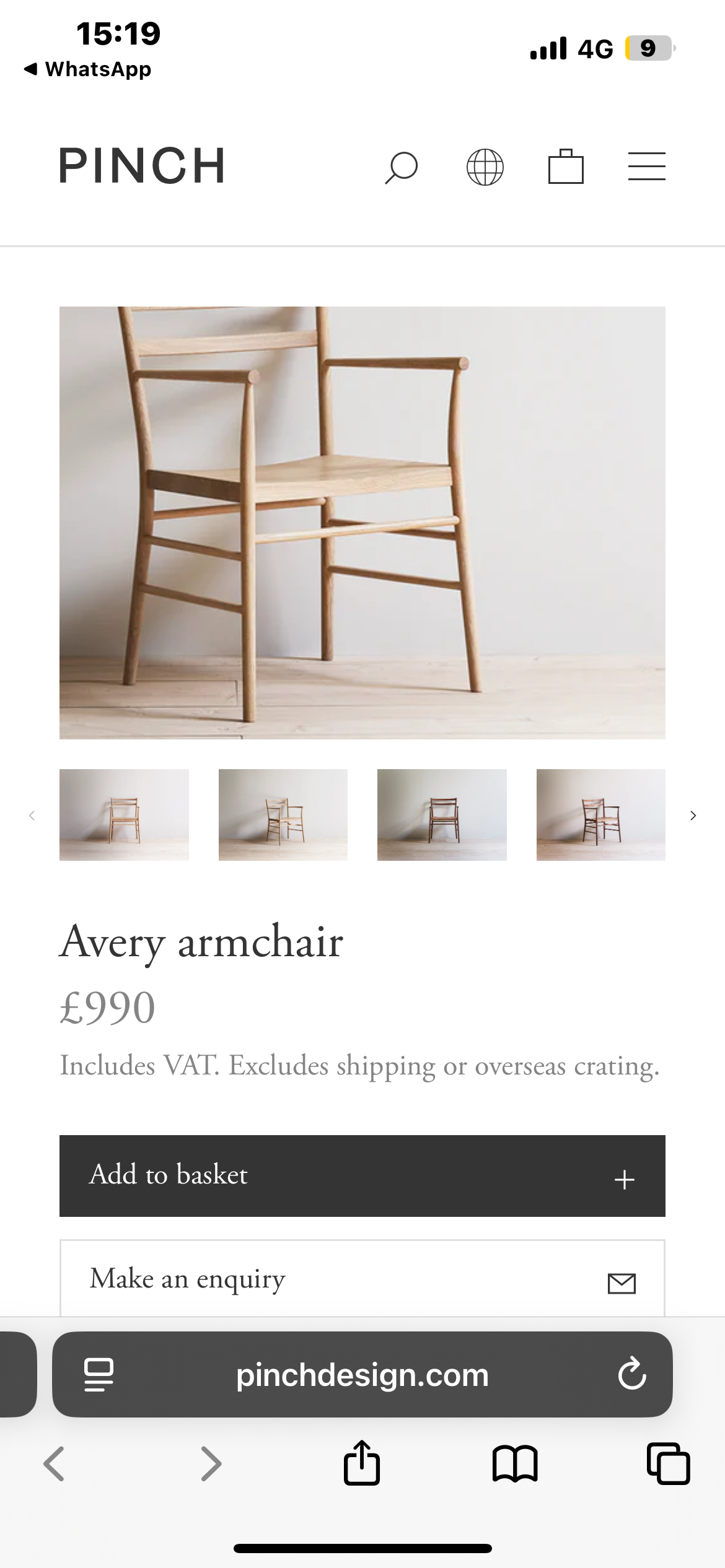Open the globe region selector
Viewport: 725px width, 1568px height.
(485, 167)
